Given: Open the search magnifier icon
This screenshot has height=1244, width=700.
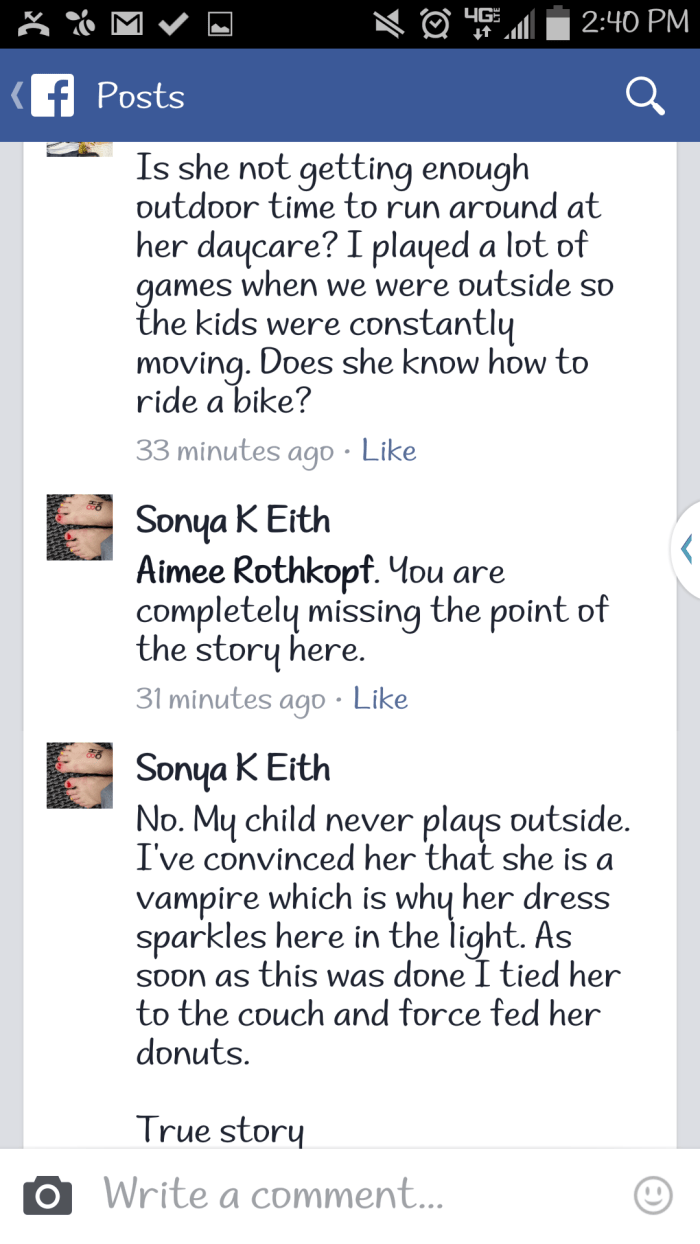Looking at the screenshot, I should 644,96.
